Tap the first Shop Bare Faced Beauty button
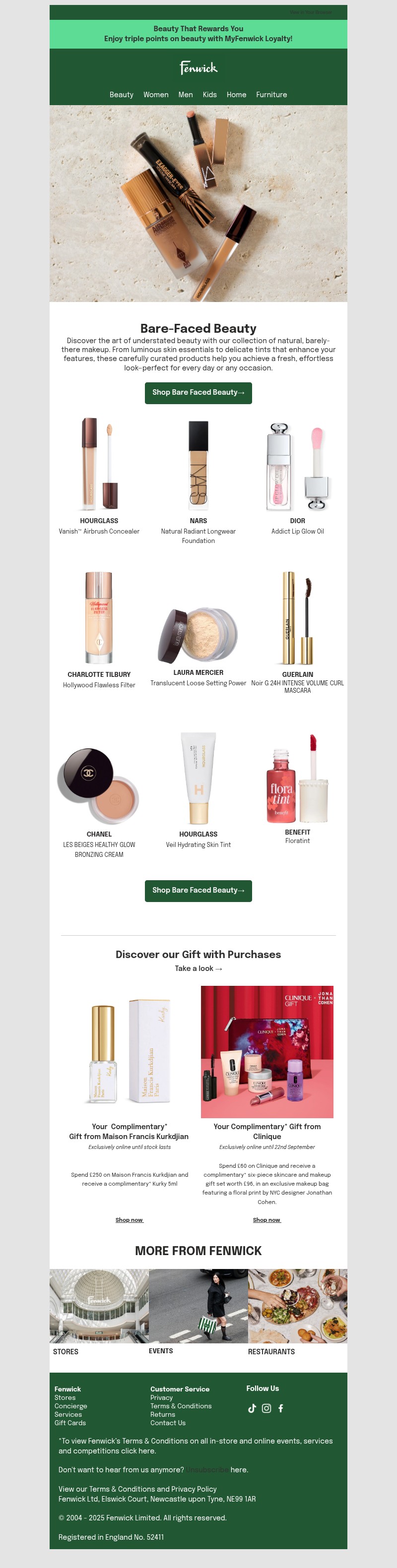This screenshot has height=1568, width=397. coord(198,393)
